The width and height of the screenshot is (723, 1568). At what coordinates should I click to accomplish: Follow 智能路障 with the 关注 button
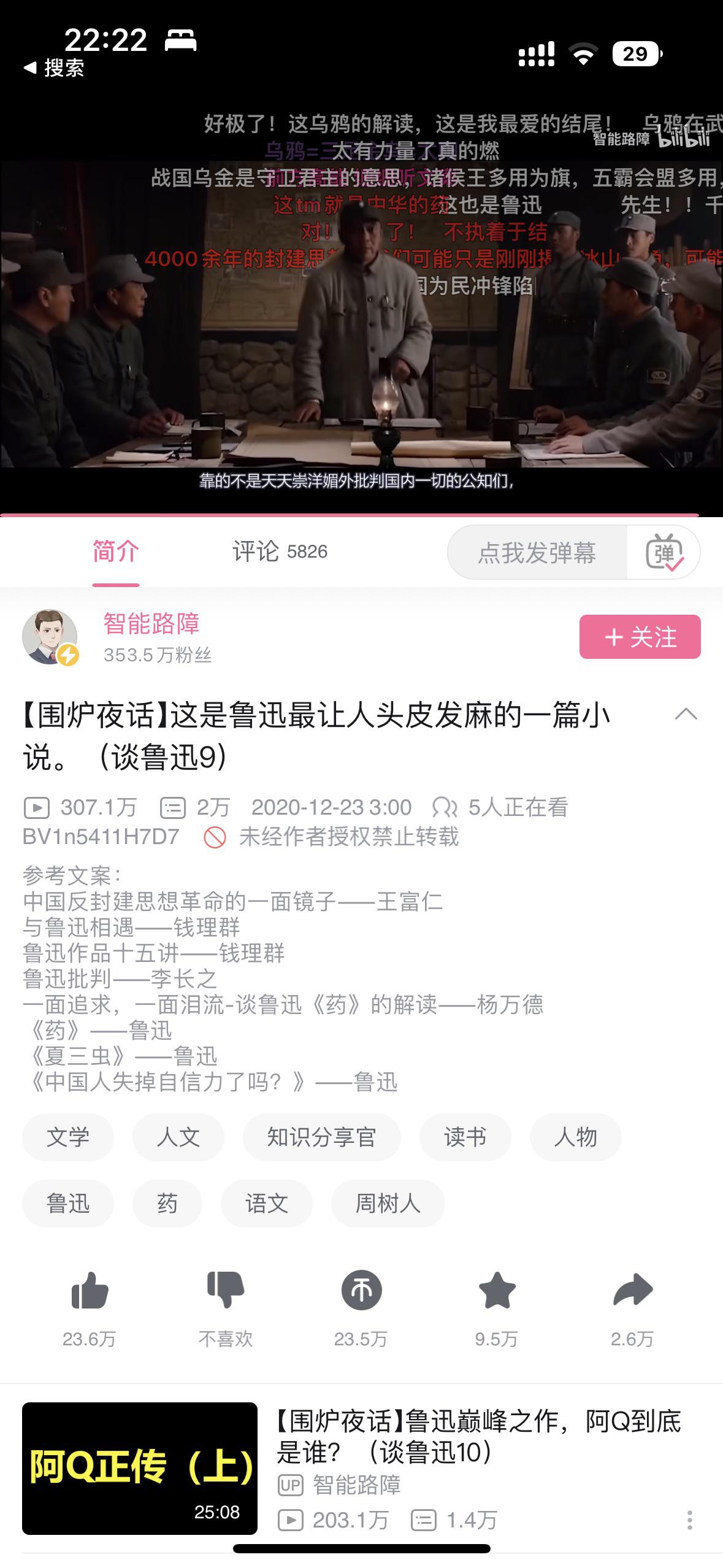(x=640, y=637)
